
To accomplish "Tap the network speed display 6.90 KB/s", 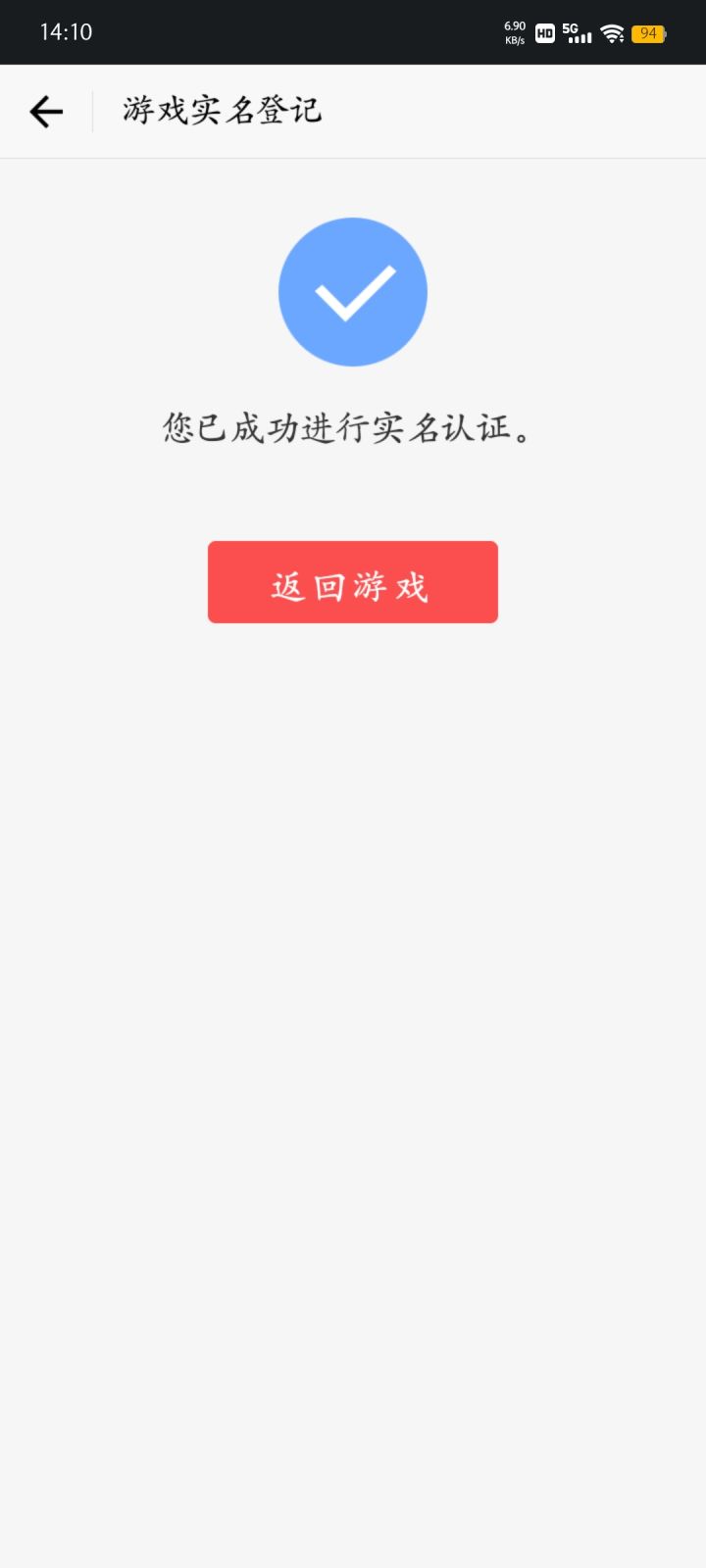I will click(x=512, y=31).
